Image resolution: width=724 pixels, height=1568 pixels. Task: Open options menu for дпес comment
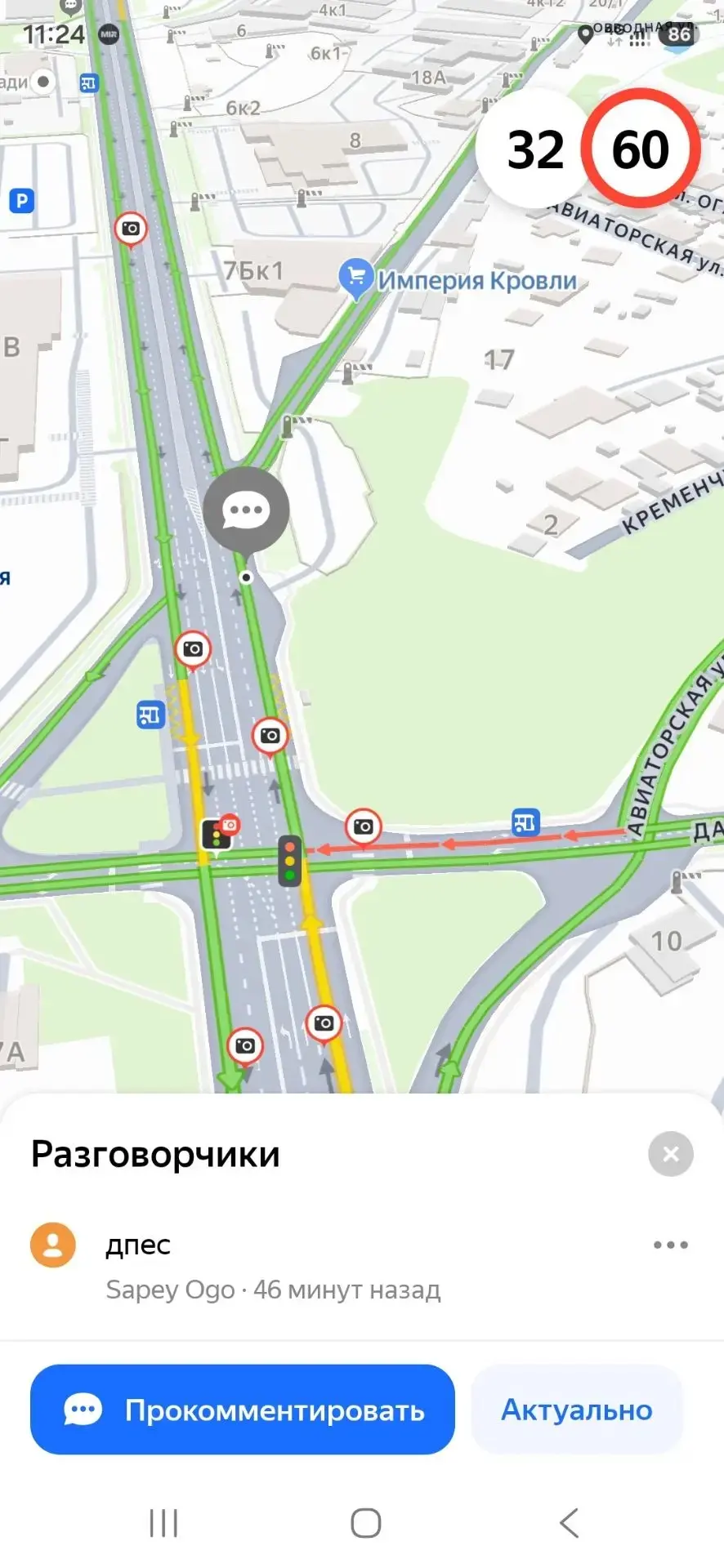(670, 1245)
